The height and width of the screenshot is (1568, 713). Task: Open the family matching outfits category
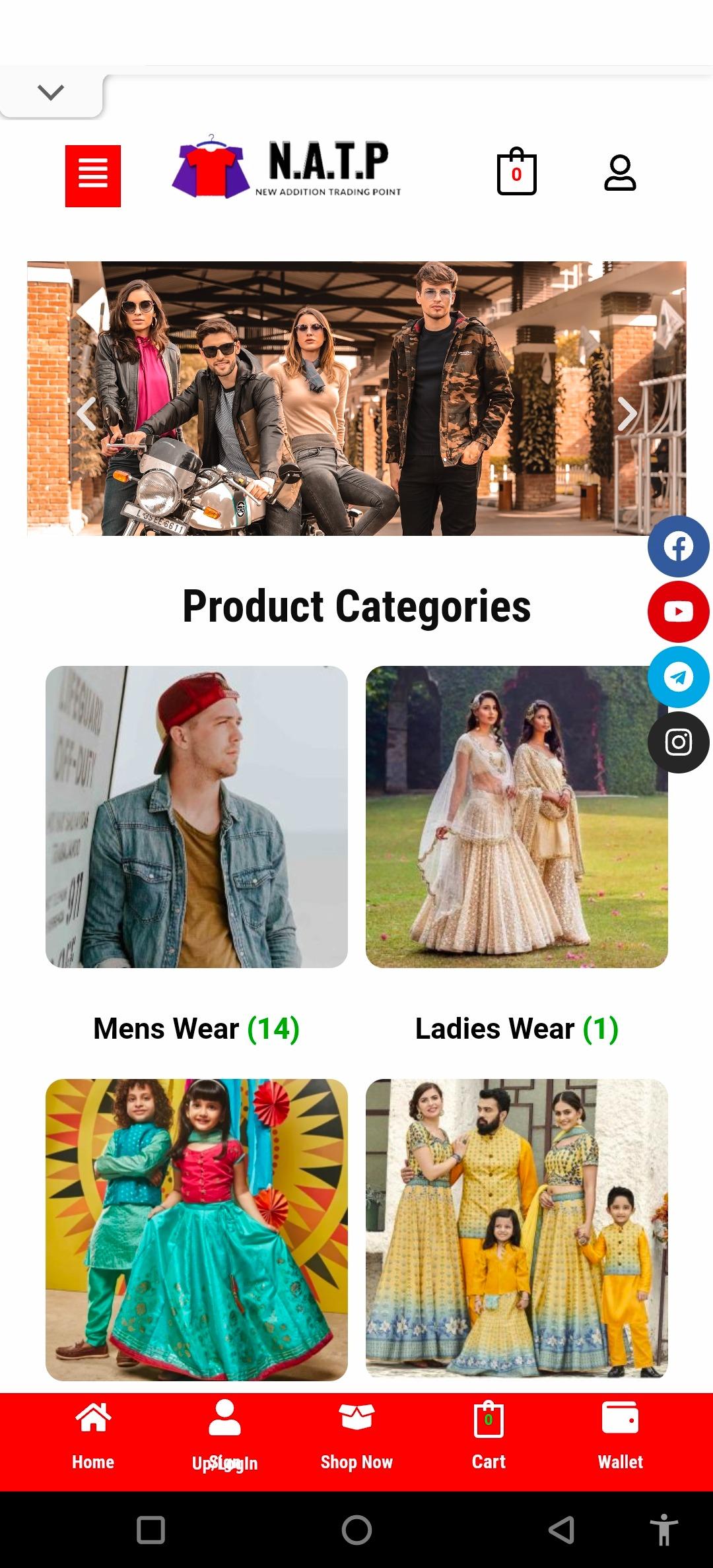(x=517, y=1230)
